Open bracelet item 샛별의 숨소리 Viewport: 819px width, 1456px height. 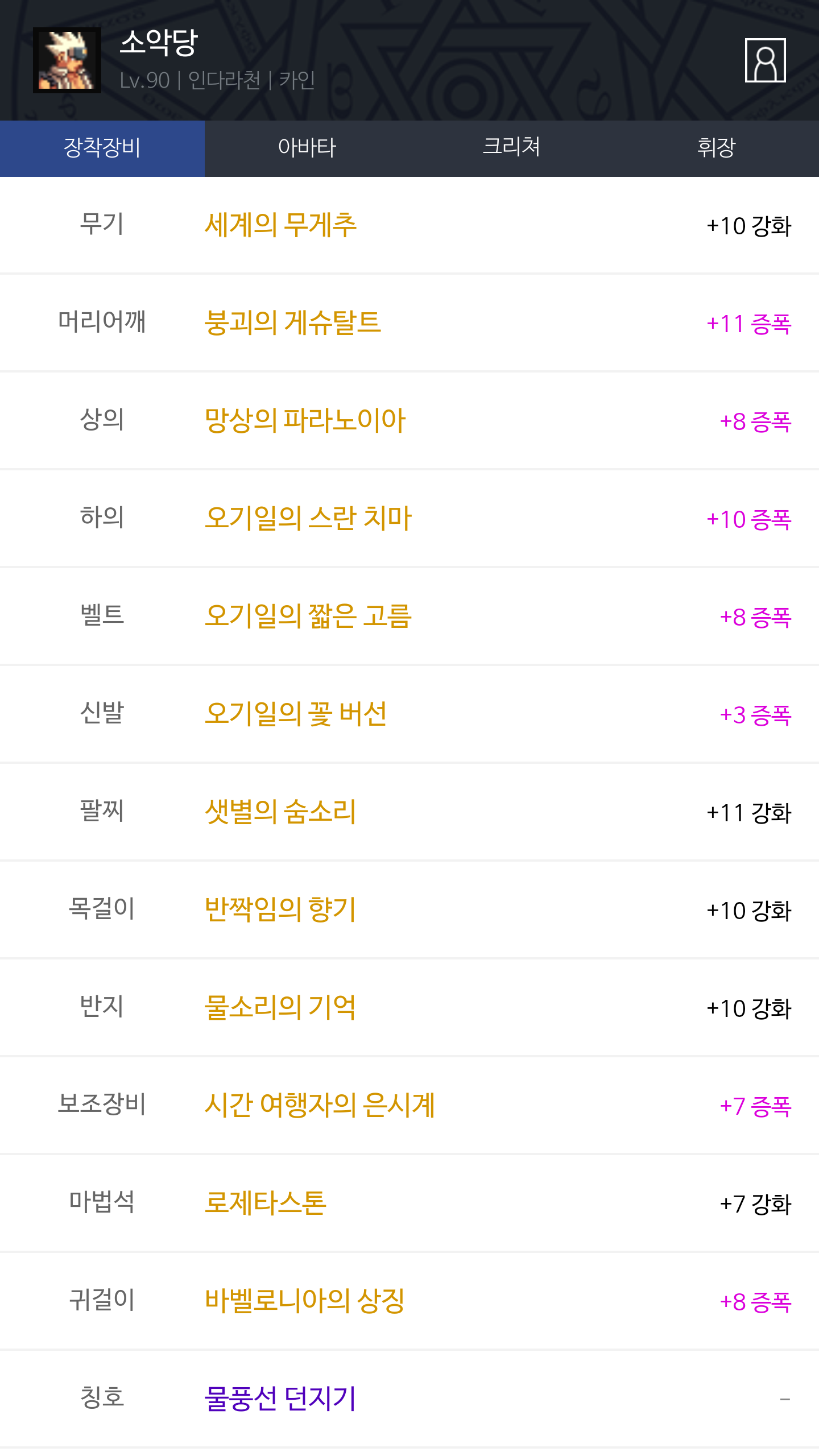280,812
